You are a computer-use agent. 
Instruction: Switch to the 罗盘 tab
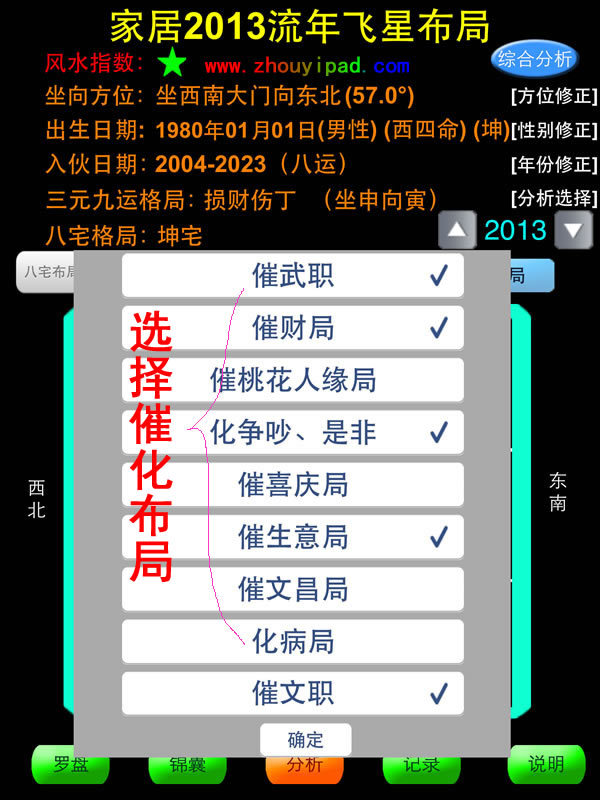pyautogui.click(x=70, y=765)
